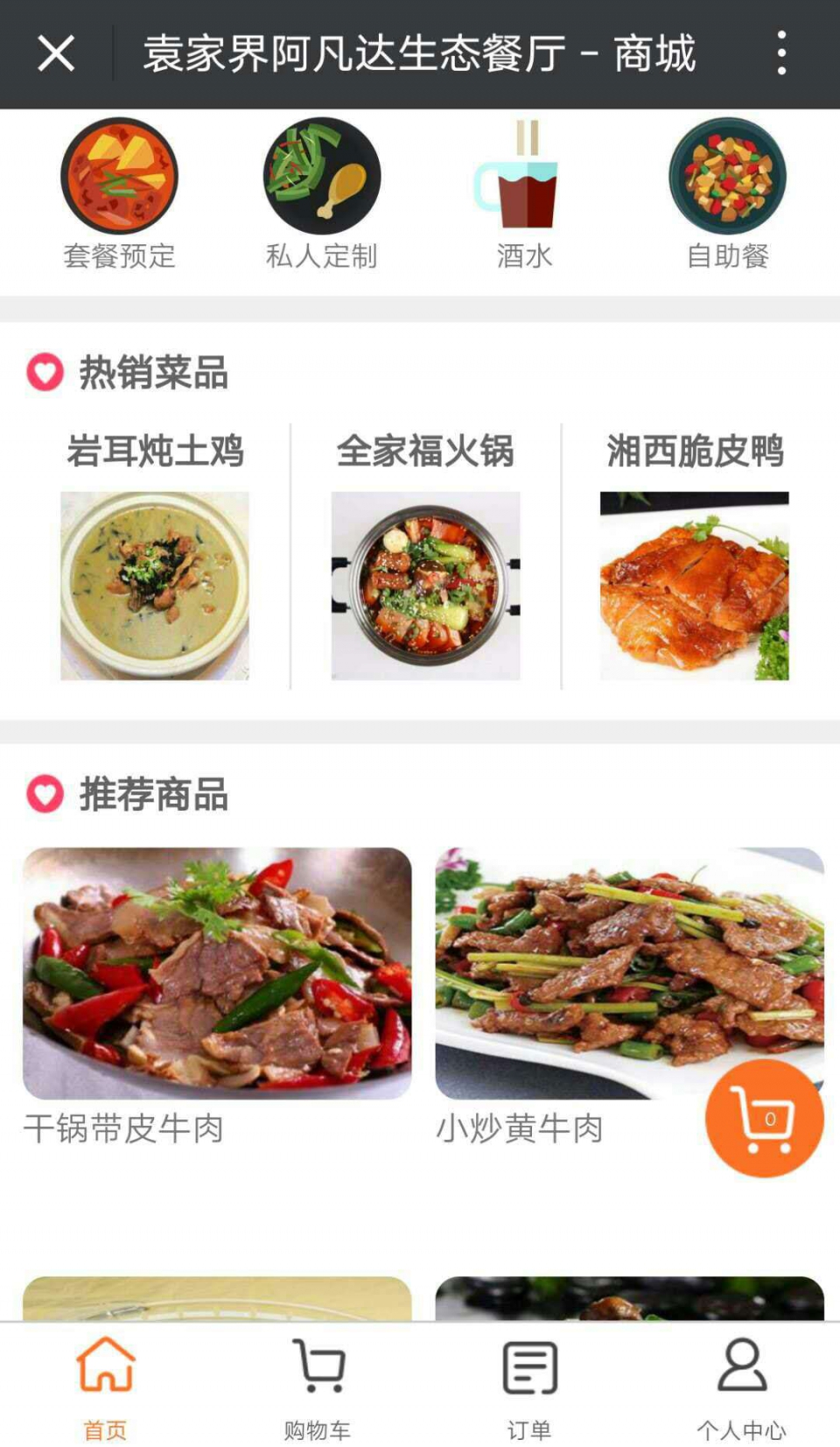Browse the 酒水 drinks category
This screenshot has height=1447, width=840.
(x=524, y=193)
